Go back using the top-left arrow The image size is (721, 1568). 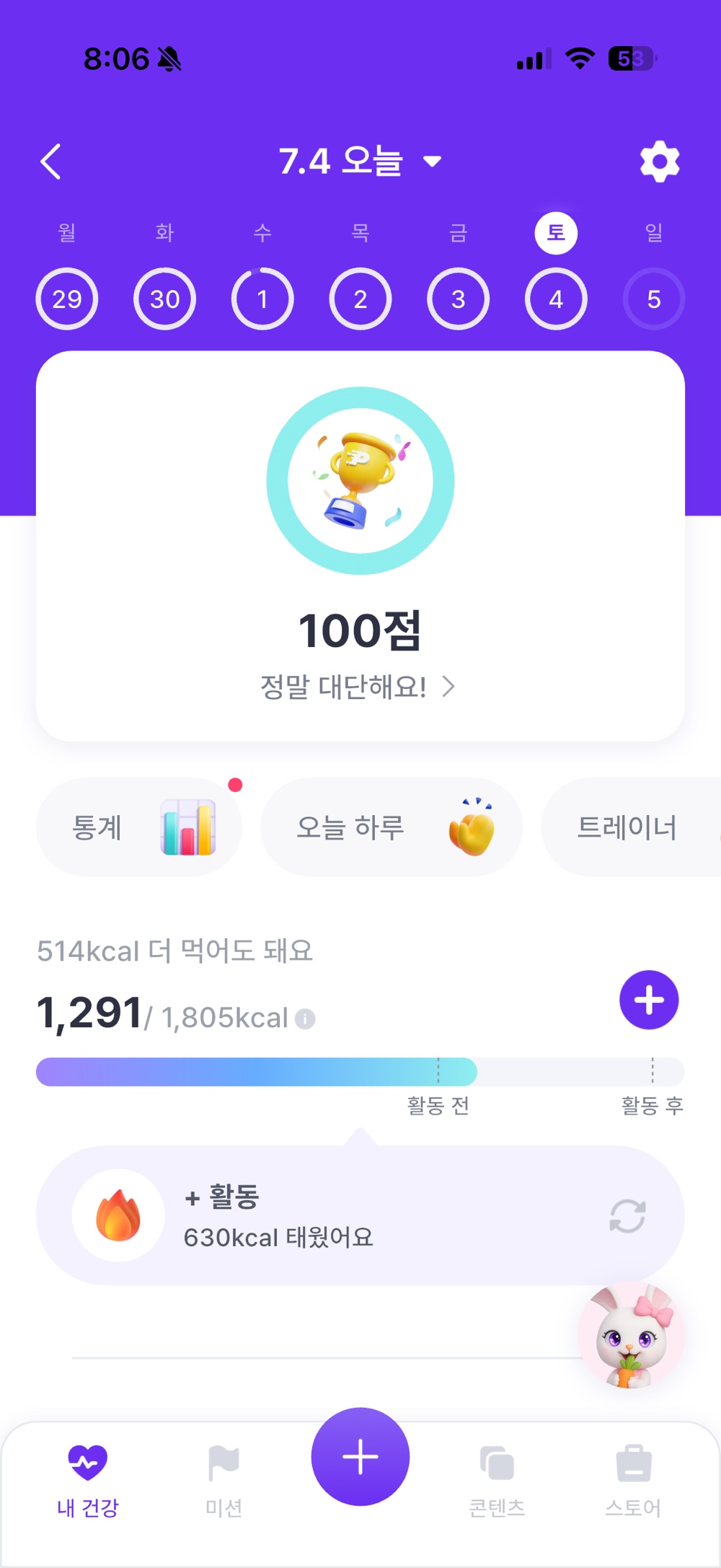50,162
